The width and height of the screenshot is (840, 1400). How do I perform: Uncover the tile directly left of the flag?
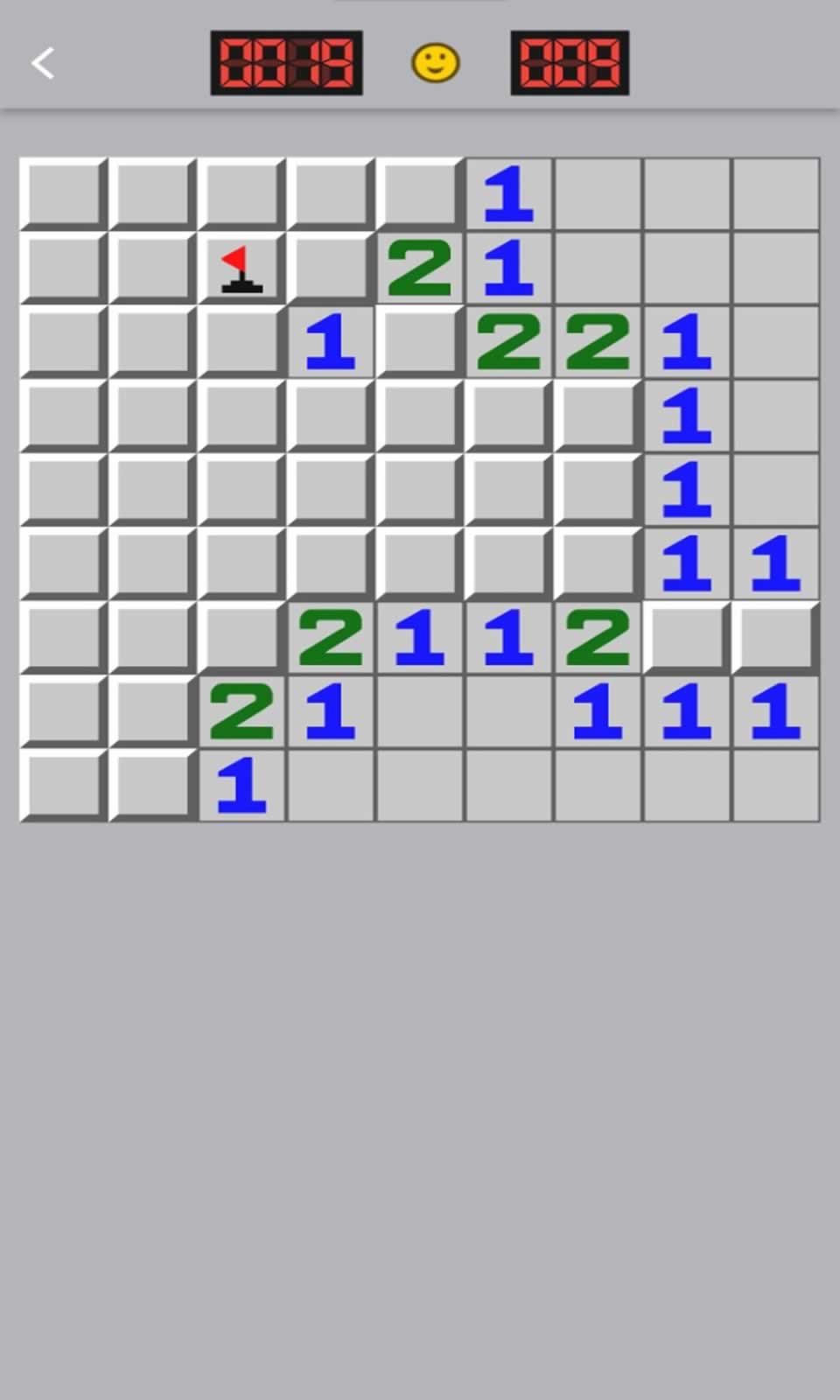152,269
